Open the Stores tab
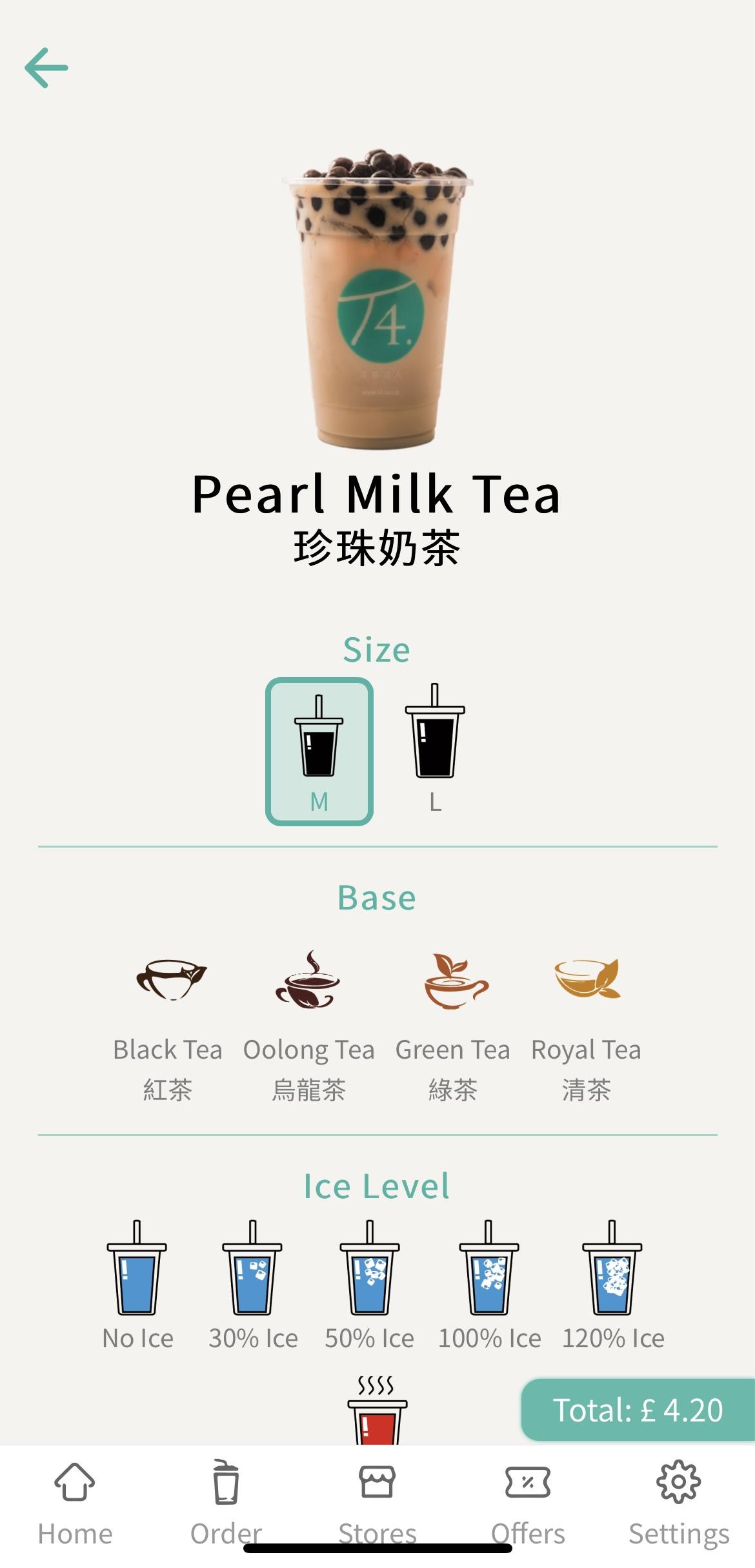 (x=377, y=1505)
